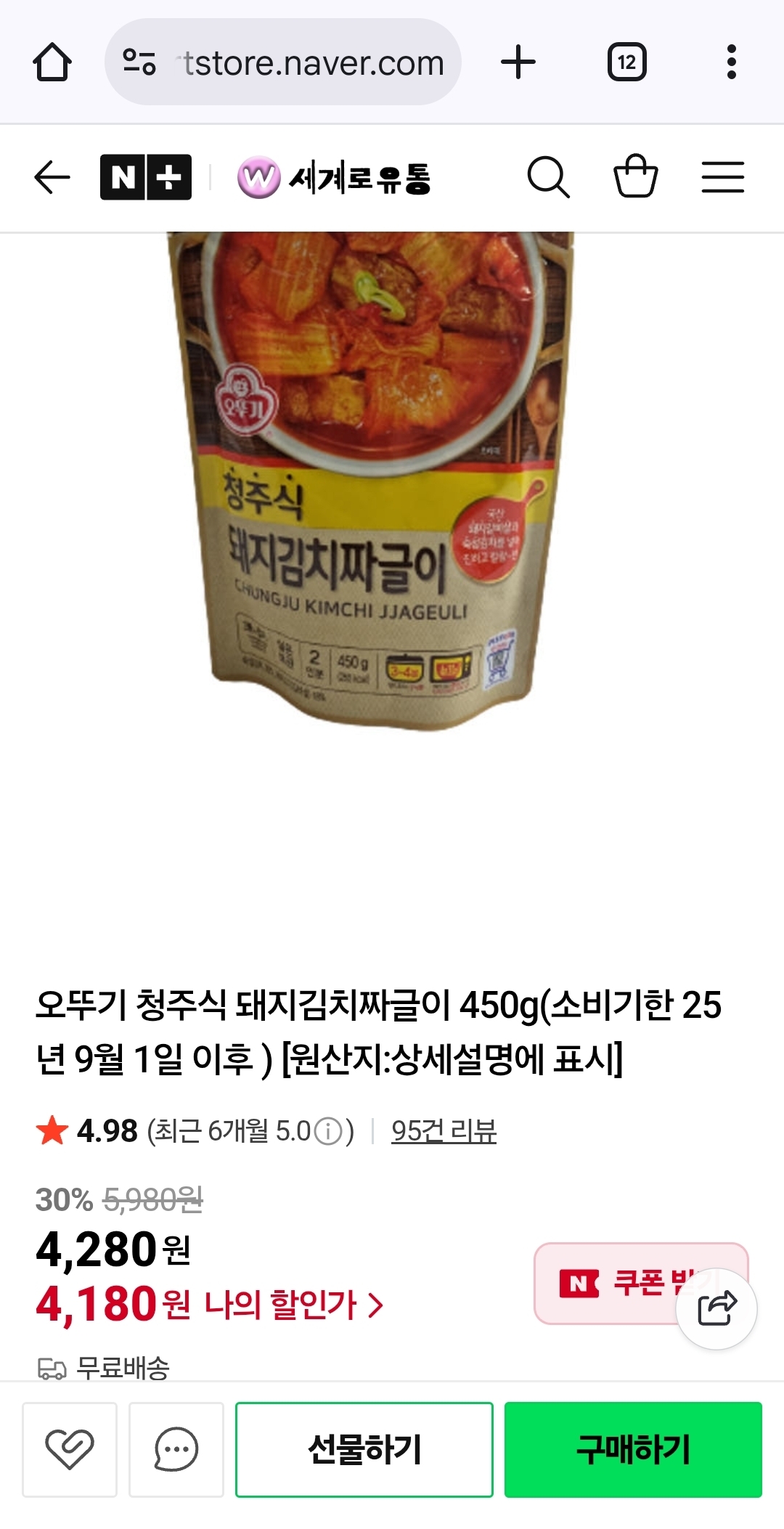Open the browser overflow menu
The width and height of the screenshot is (784, 1529).
tap(732, 62)
